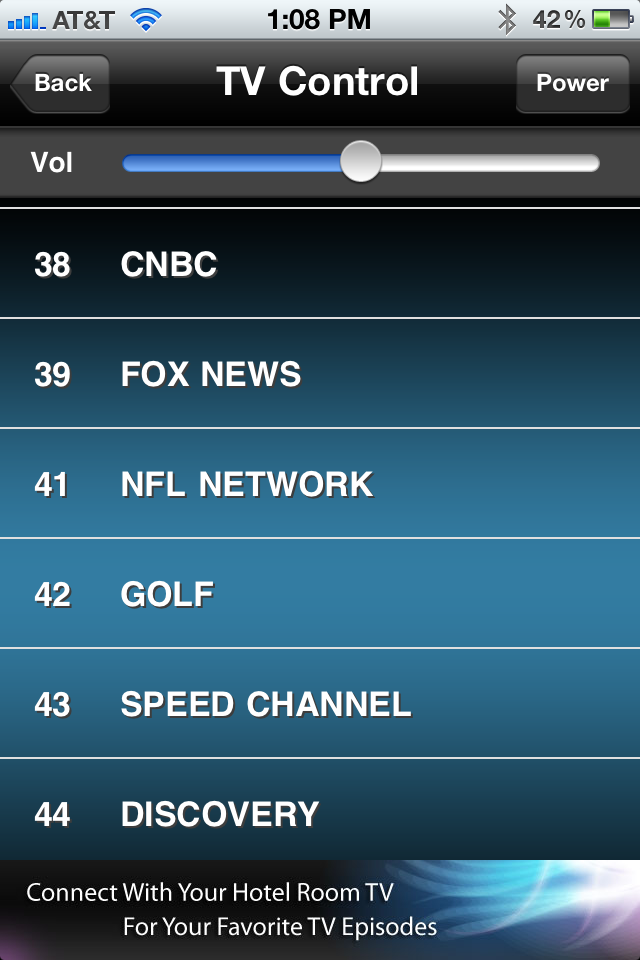Select channel 38 CNBC
The image size is (640, 960).
pos(320,264)
